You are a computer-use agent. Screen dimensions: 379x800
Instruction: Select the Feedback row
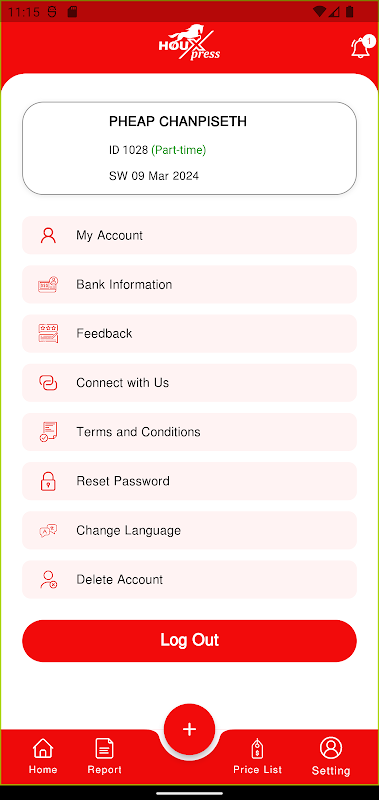pos(189,333)
